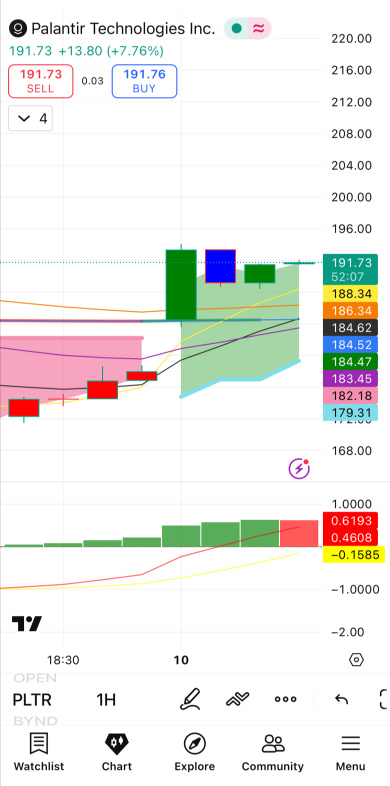This screenshot has height=786, width=390.
Task: Open the indicators chart icon
Action: point(238,699)
